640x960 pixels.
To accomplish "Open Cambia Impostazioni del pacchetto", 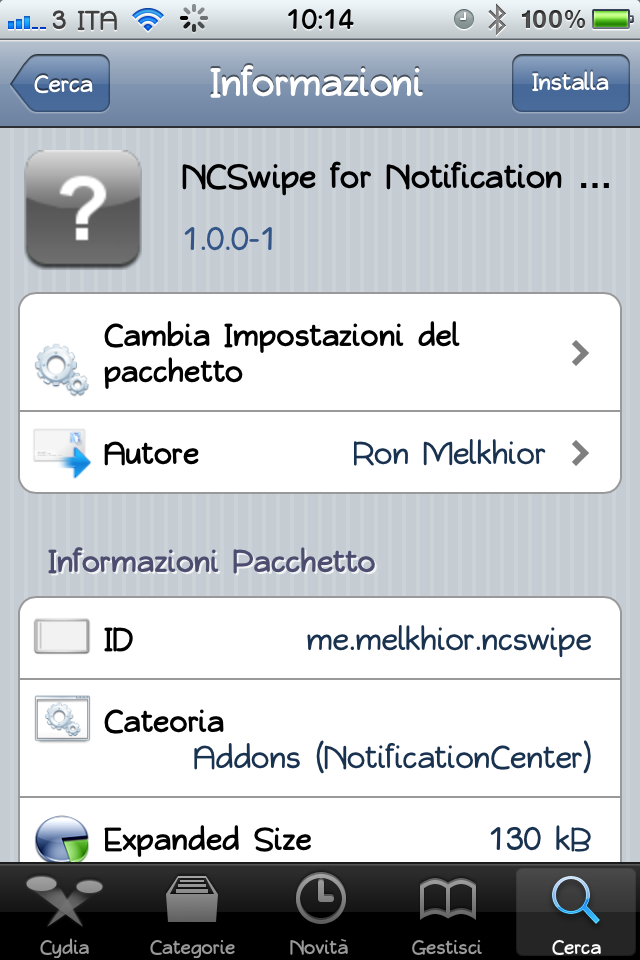I will point(320,353).
